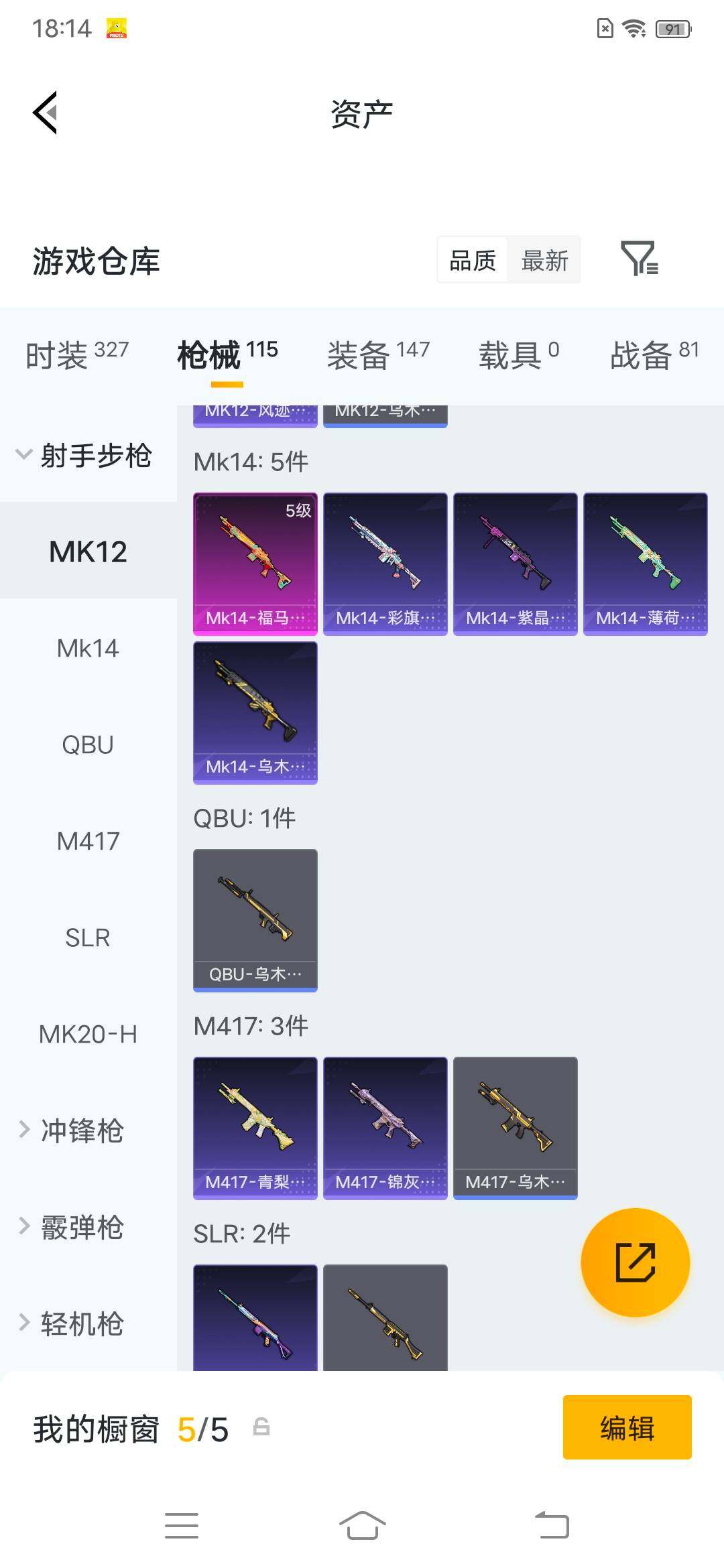Select MK20-H in the side list
The width and height of the screenshot is (724, 1568).
pos(88,1034)
